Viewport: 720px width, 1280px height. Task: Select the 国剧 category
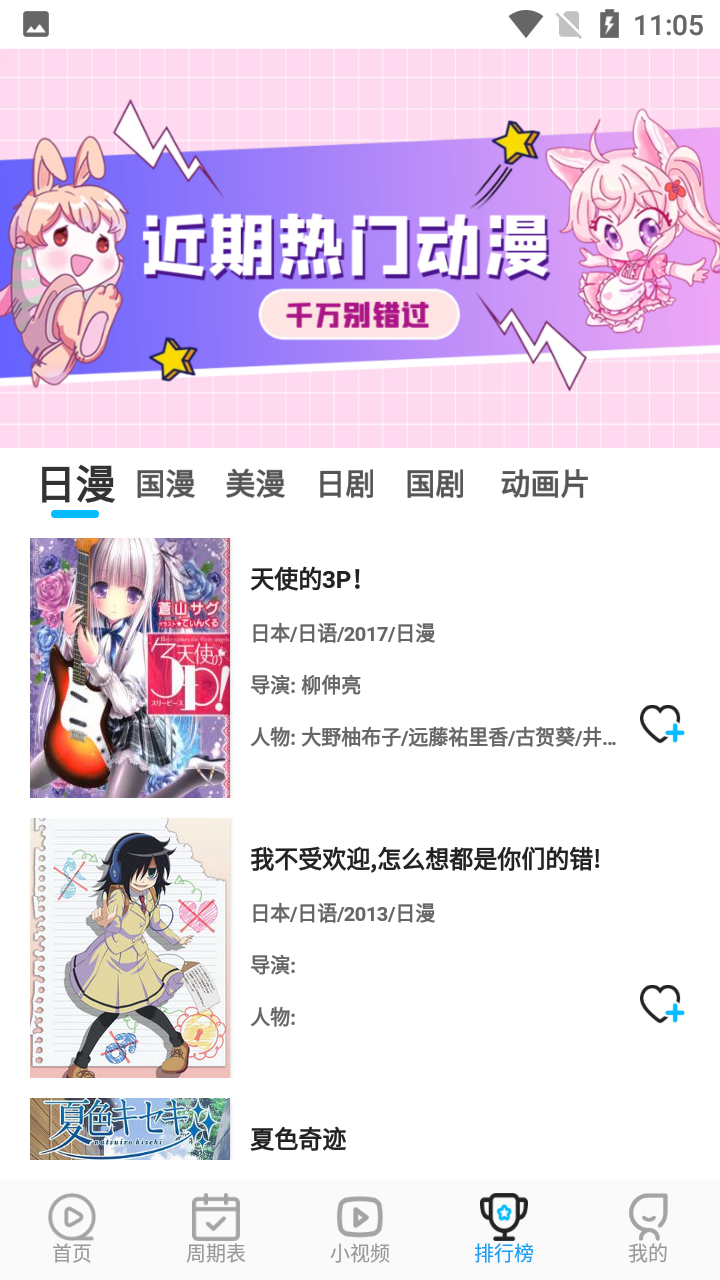click(x=434, y=484)
